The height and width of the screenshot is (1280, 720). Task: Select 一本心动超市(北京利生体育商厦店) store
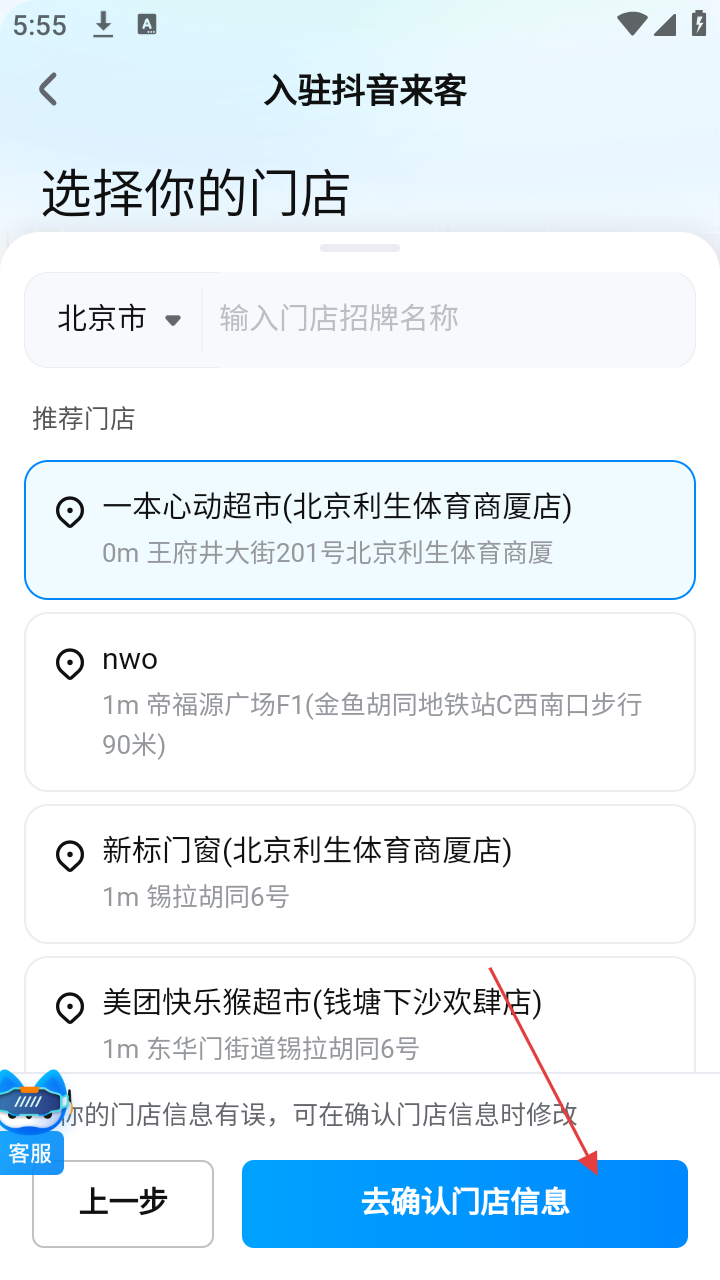[x=360, y=529]
